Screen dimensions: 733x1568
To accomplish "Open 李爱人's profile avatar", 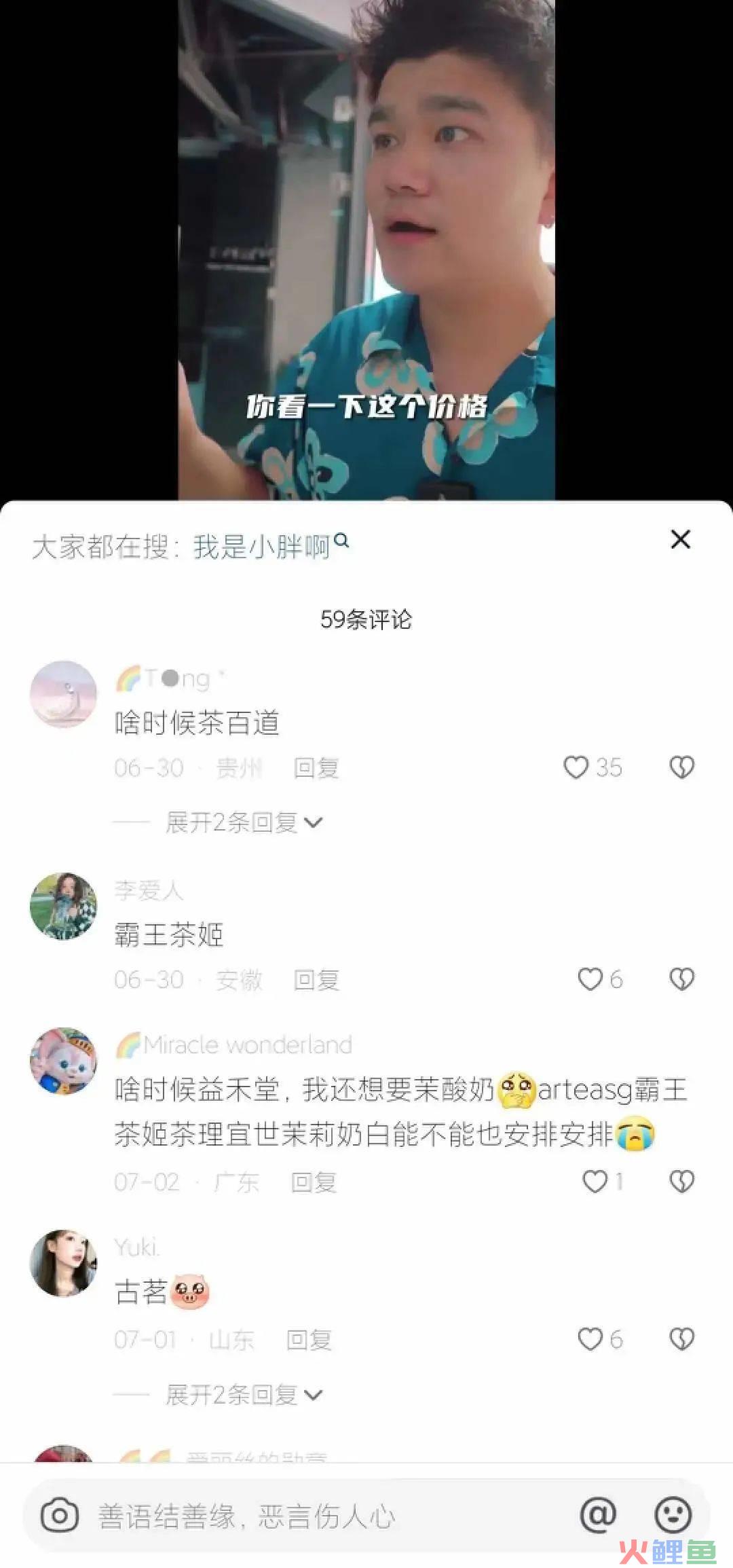I will [x=63, y=906].
